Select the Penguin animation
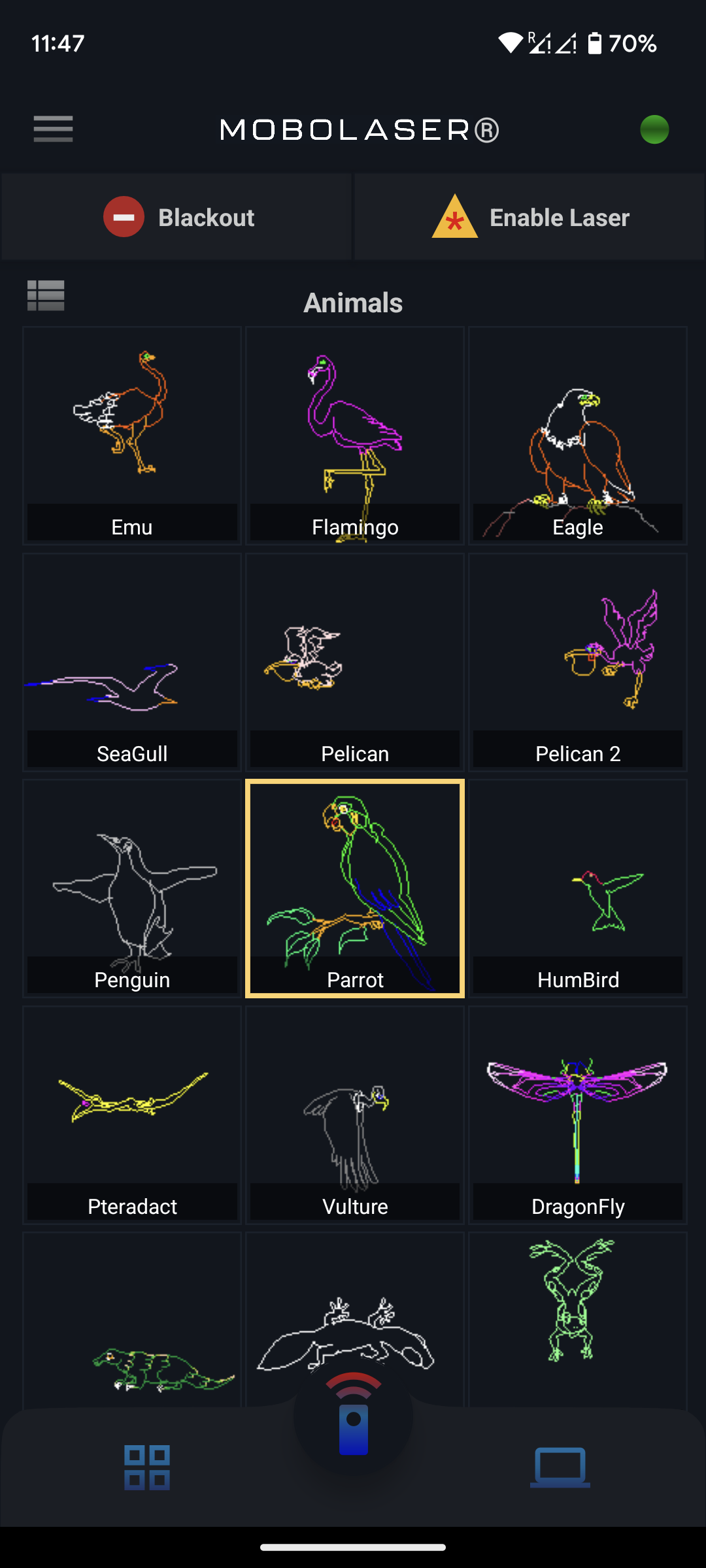706x1568 pixels. (x=132, y=888)
